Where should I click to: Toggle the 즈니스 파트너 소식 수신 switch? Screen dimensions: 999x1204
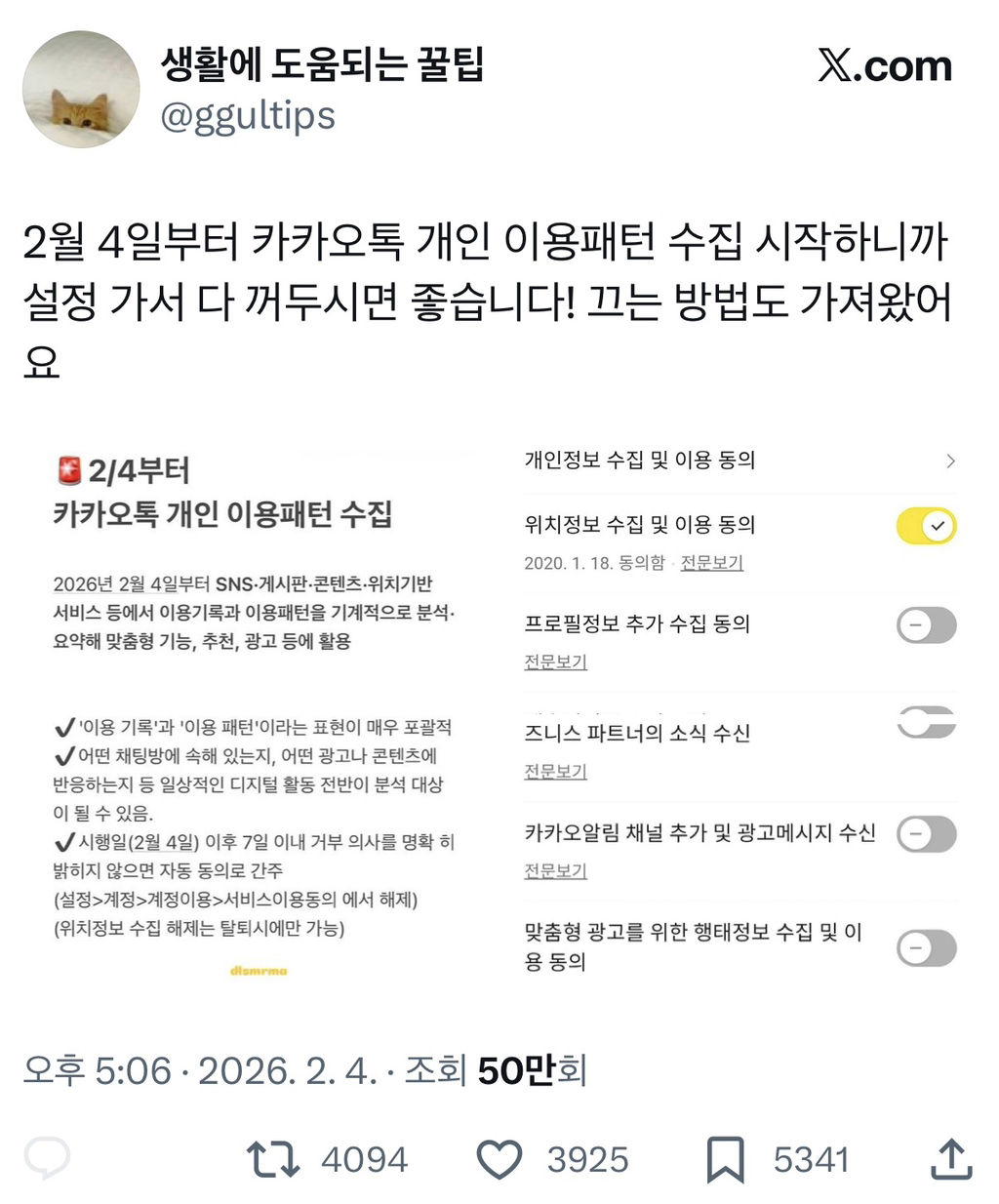tap(925, 722)
